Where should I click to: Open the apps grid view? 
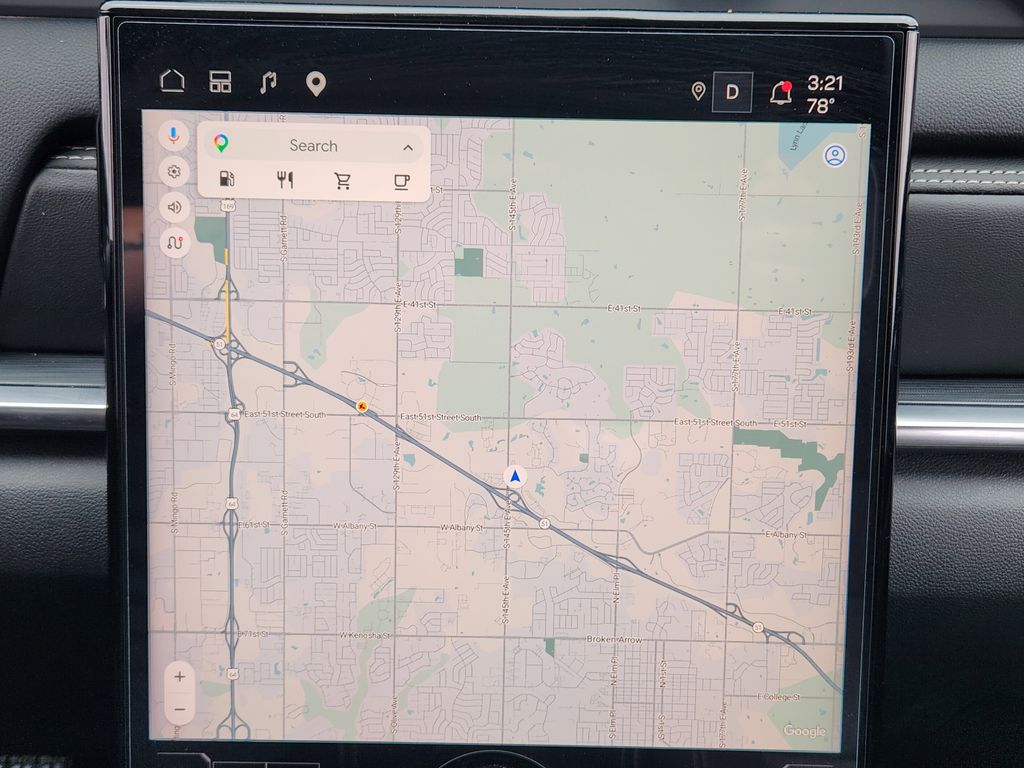220,82
